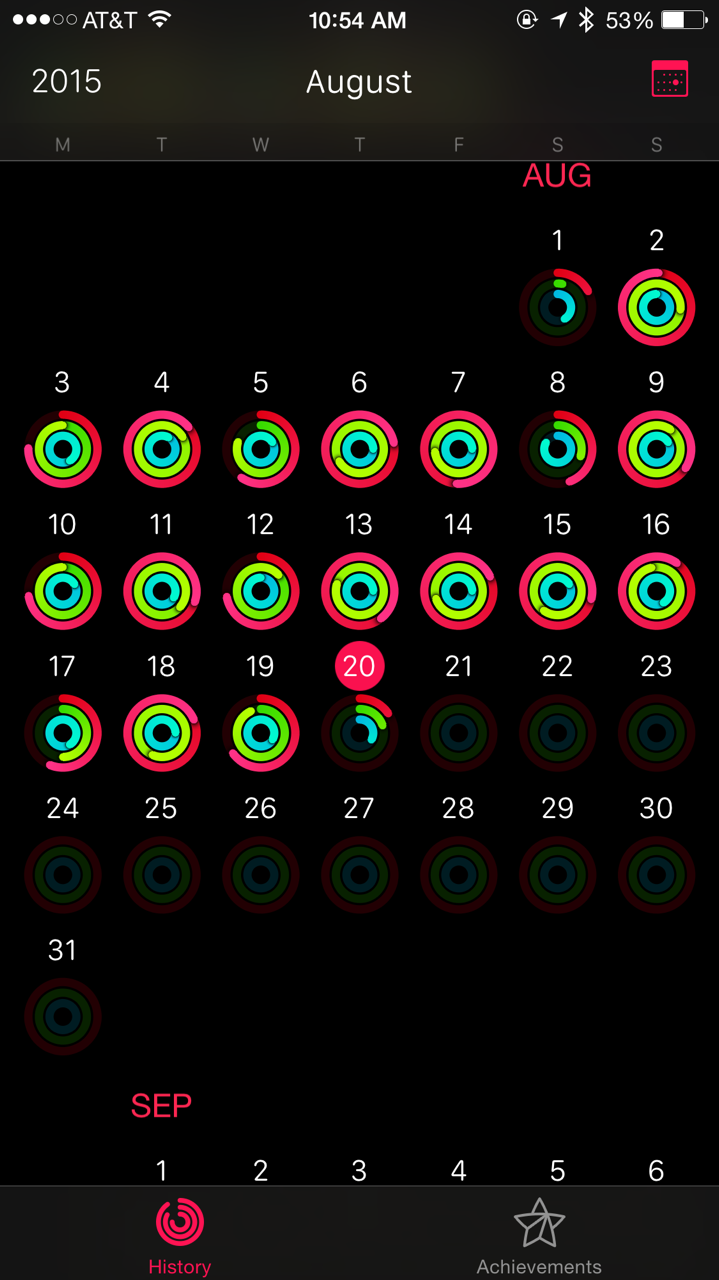This screenshot has height=1280, width=719.
Task: Open today's activity, August 20
Action: [359, 733]
